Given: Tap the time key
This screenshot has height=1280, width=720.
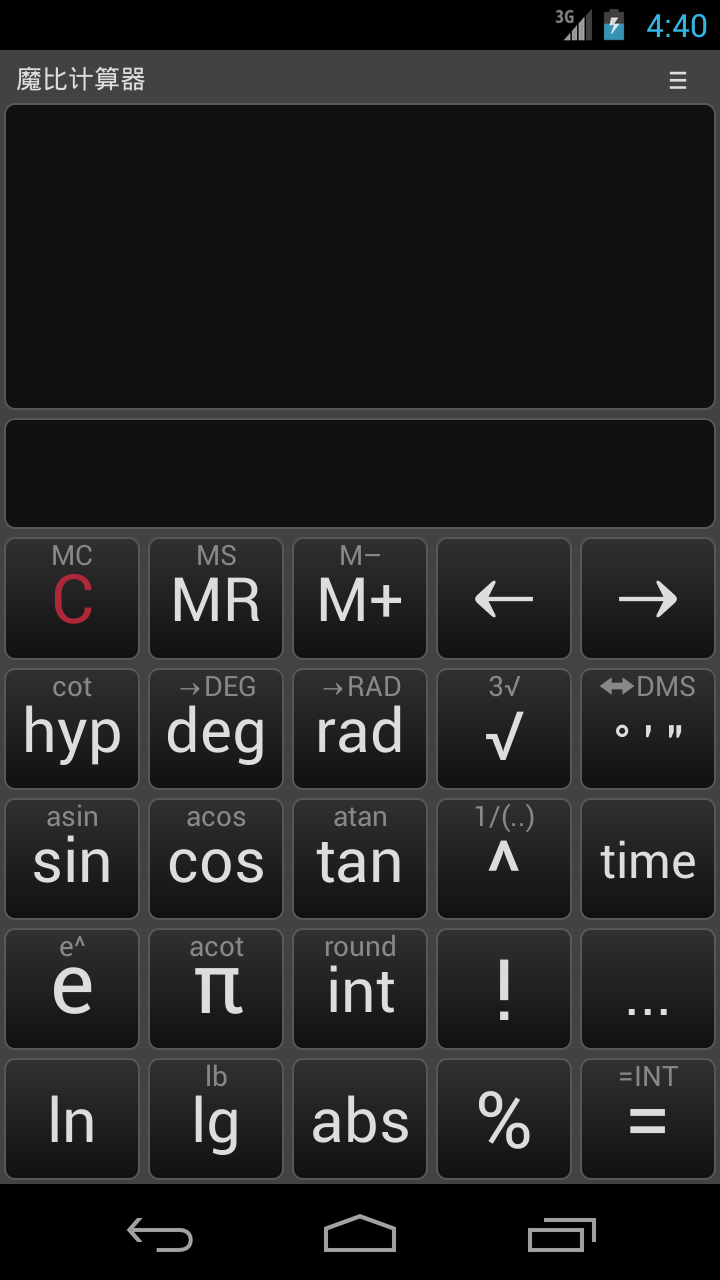Looking at the screenshot, I should pos(648,859).
